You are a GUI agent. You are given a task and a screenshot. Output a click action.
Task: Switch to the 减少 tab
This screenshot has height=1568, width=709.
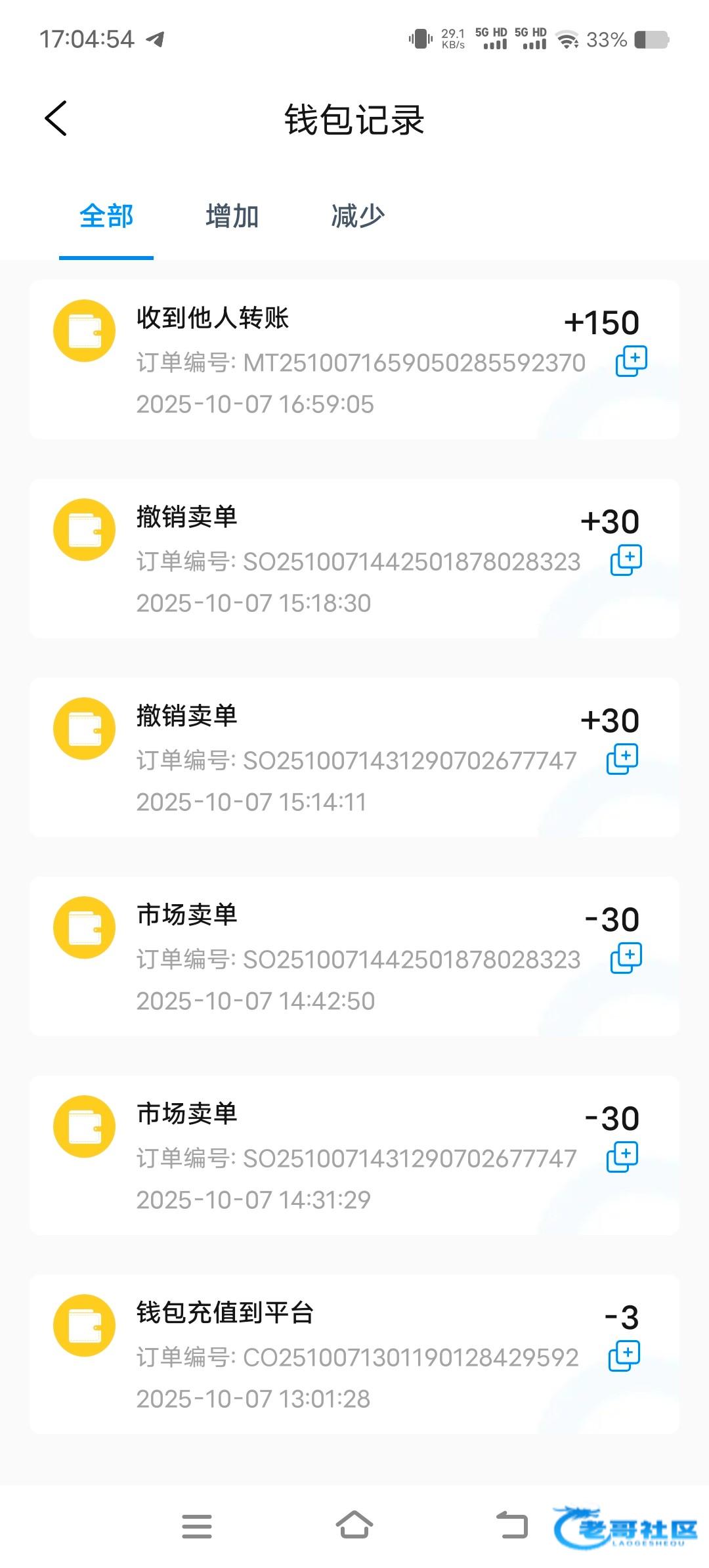coord(358,216)
